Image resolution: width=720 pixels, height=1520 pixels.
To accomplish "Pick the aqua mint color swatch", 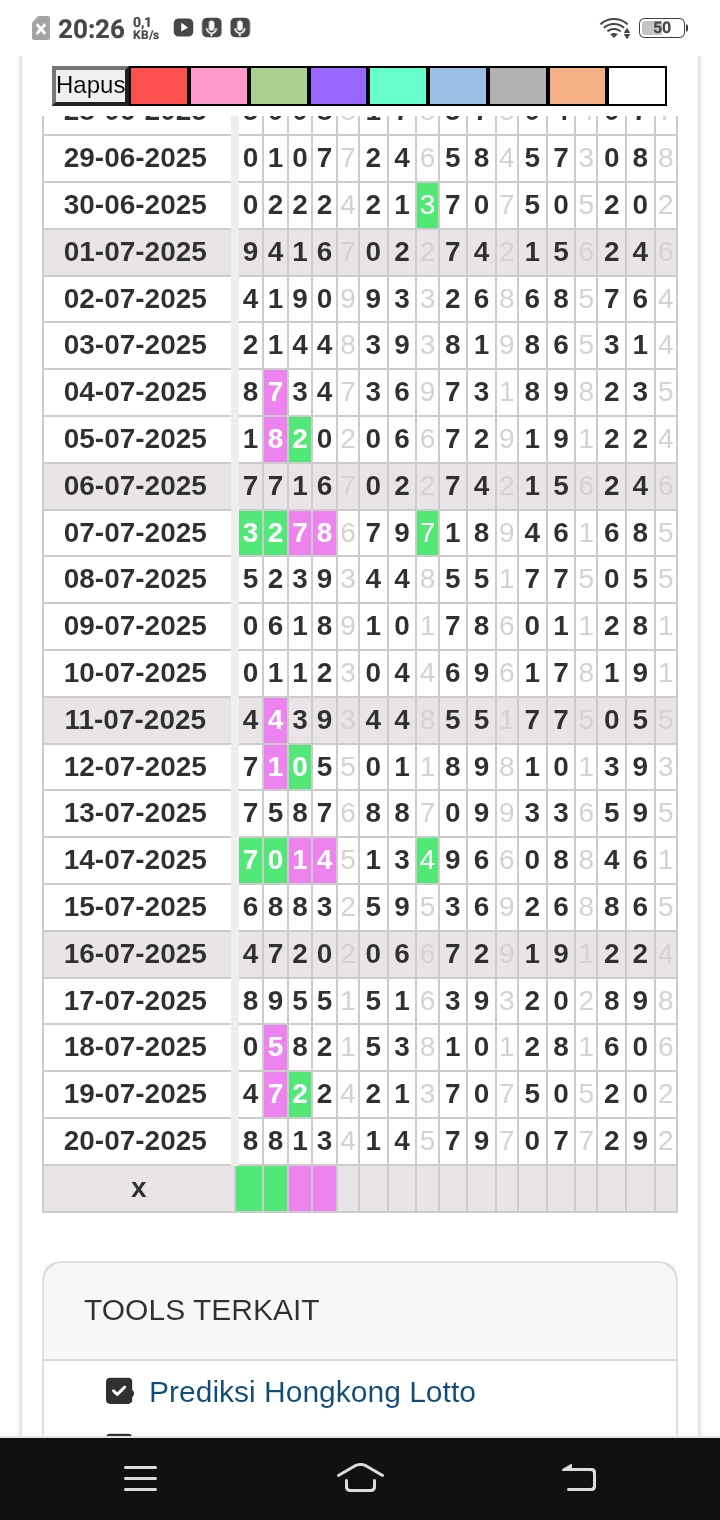I will (x=398, y=86).
